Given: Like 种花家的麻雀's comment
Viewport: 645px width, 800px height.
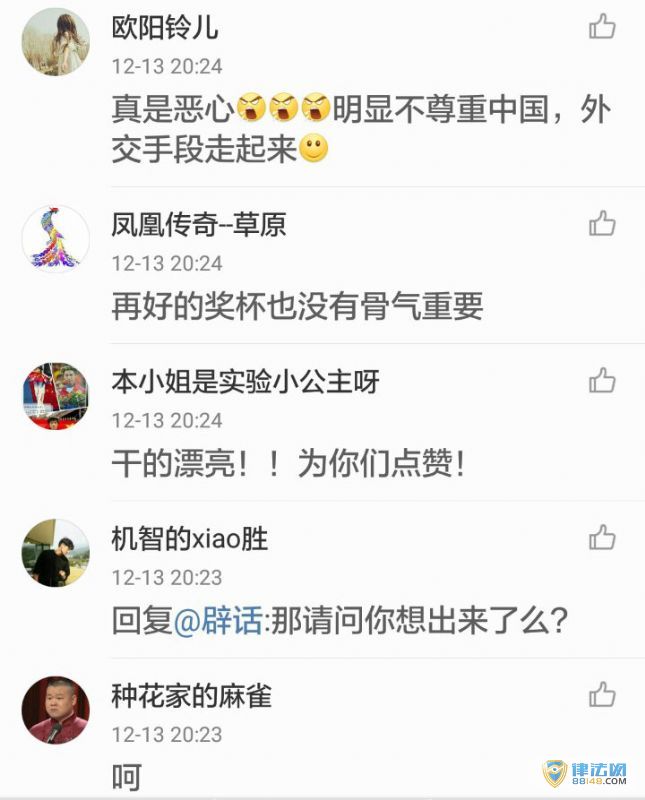Looking at the screenshot, I should tap(602, 694).
